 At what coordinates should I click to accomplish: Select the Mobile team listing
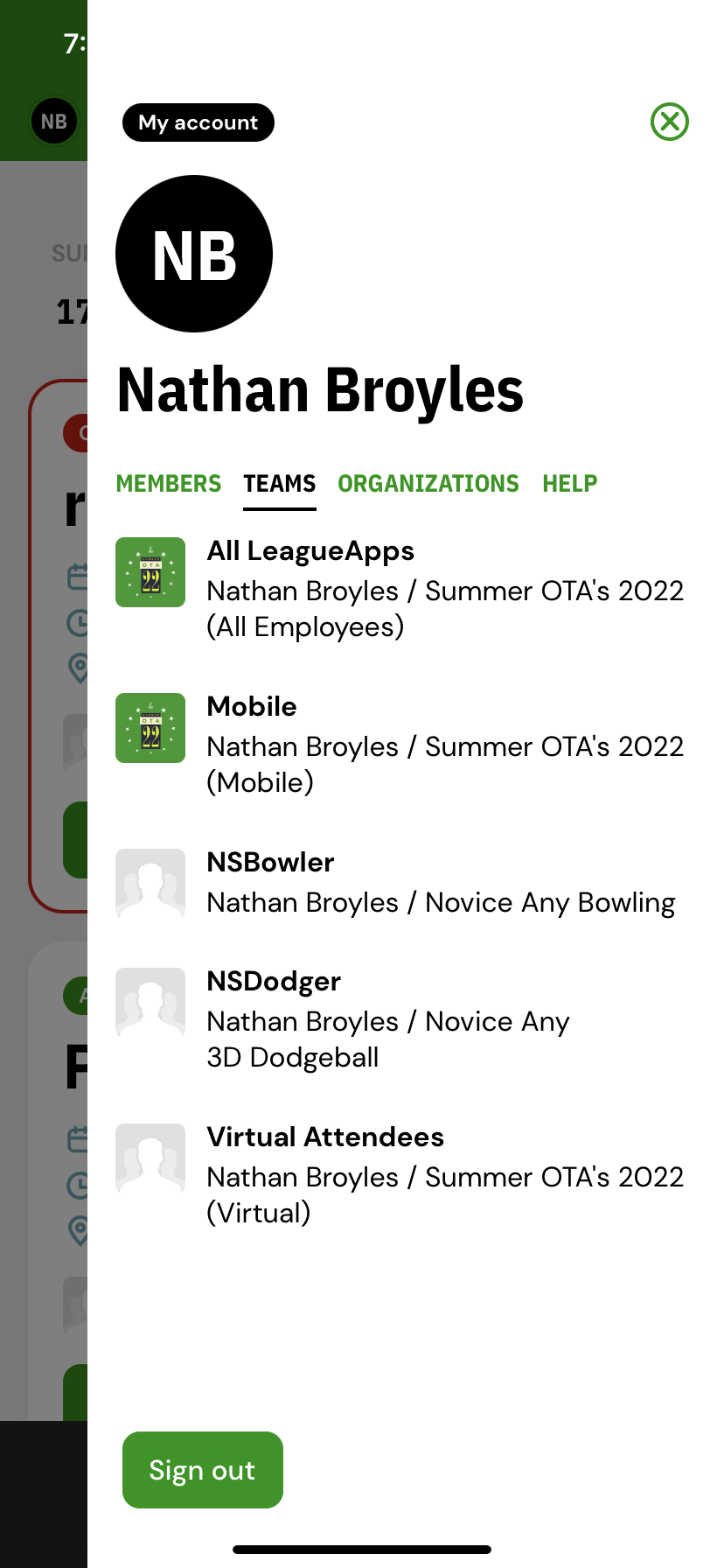tap(251, 706)
